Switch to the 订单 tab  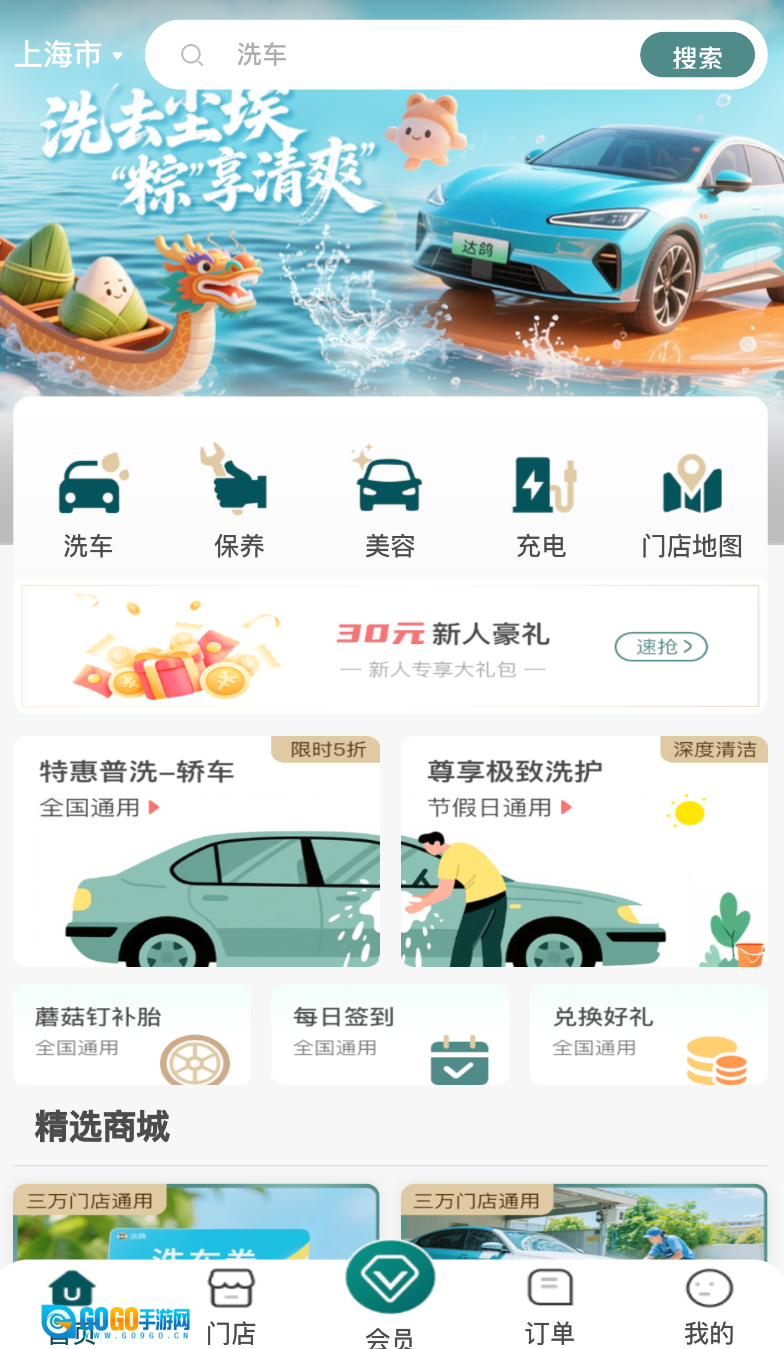pos(549,1305)
